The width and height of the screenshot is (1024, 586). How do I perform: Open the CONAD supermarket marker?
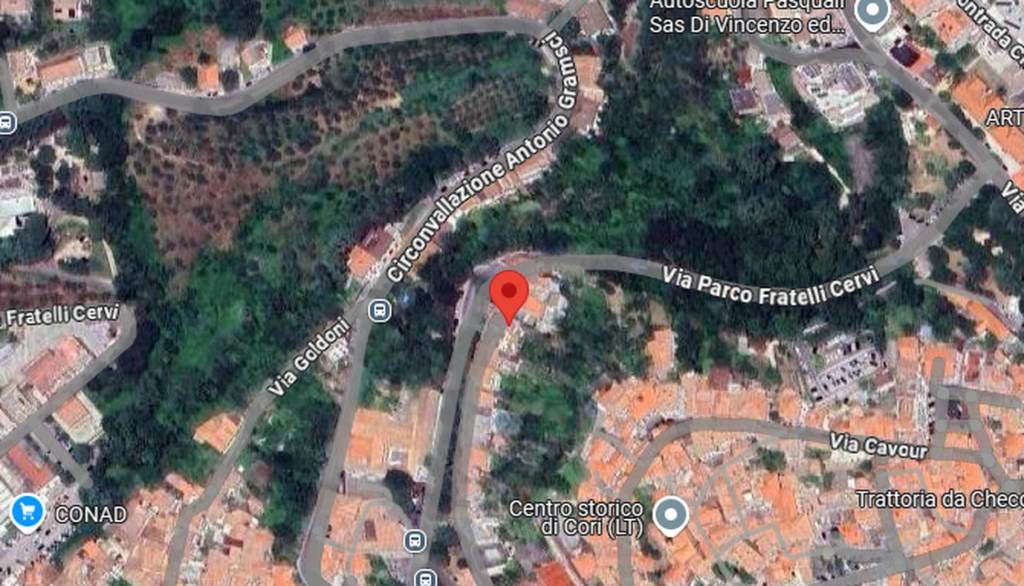point(28,513)
